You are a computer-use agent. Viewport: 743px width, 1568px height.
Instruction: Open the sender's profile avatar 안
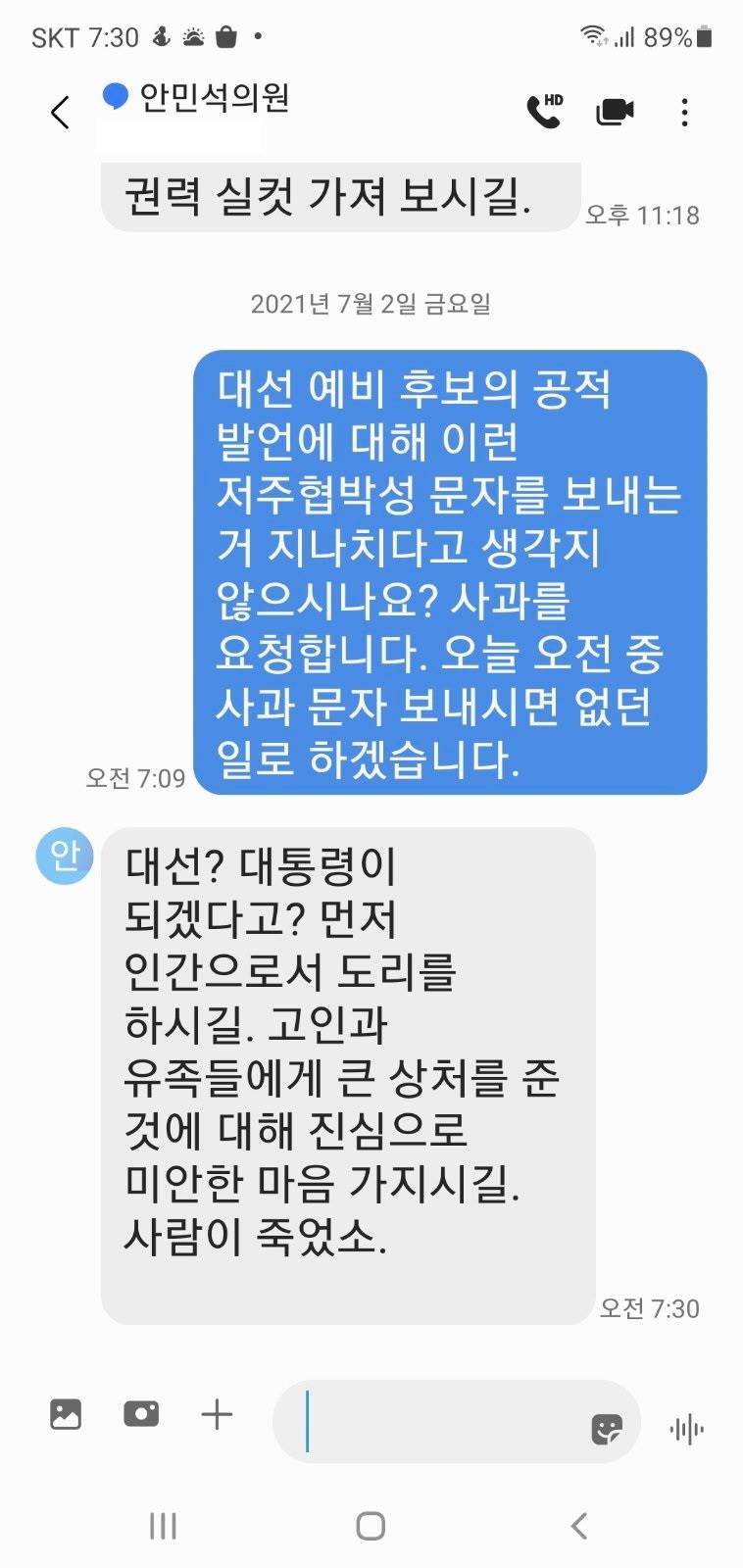click(65, 856)
